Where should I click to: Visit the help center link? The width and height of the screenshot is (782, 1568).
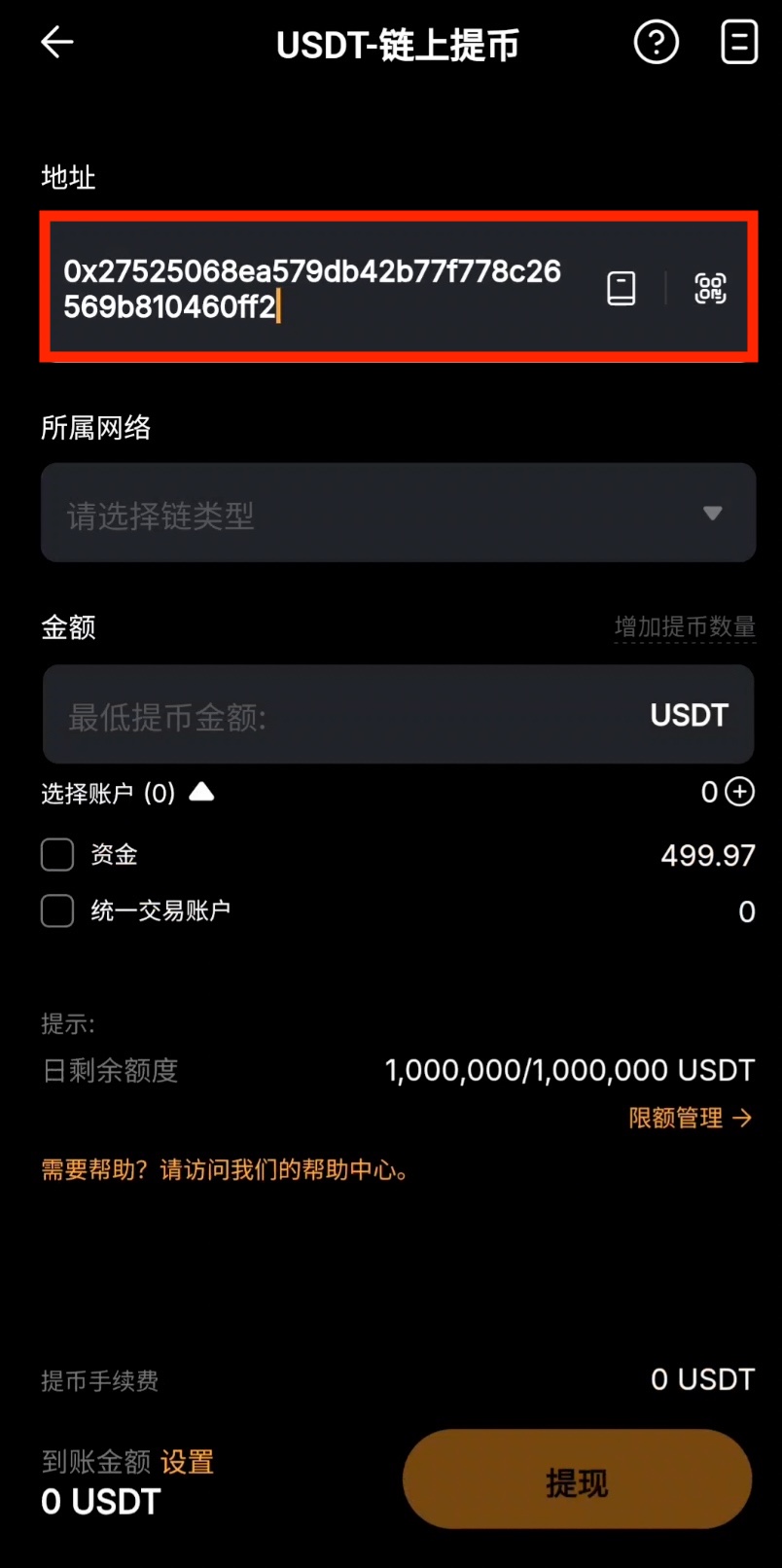point(226,1170)
